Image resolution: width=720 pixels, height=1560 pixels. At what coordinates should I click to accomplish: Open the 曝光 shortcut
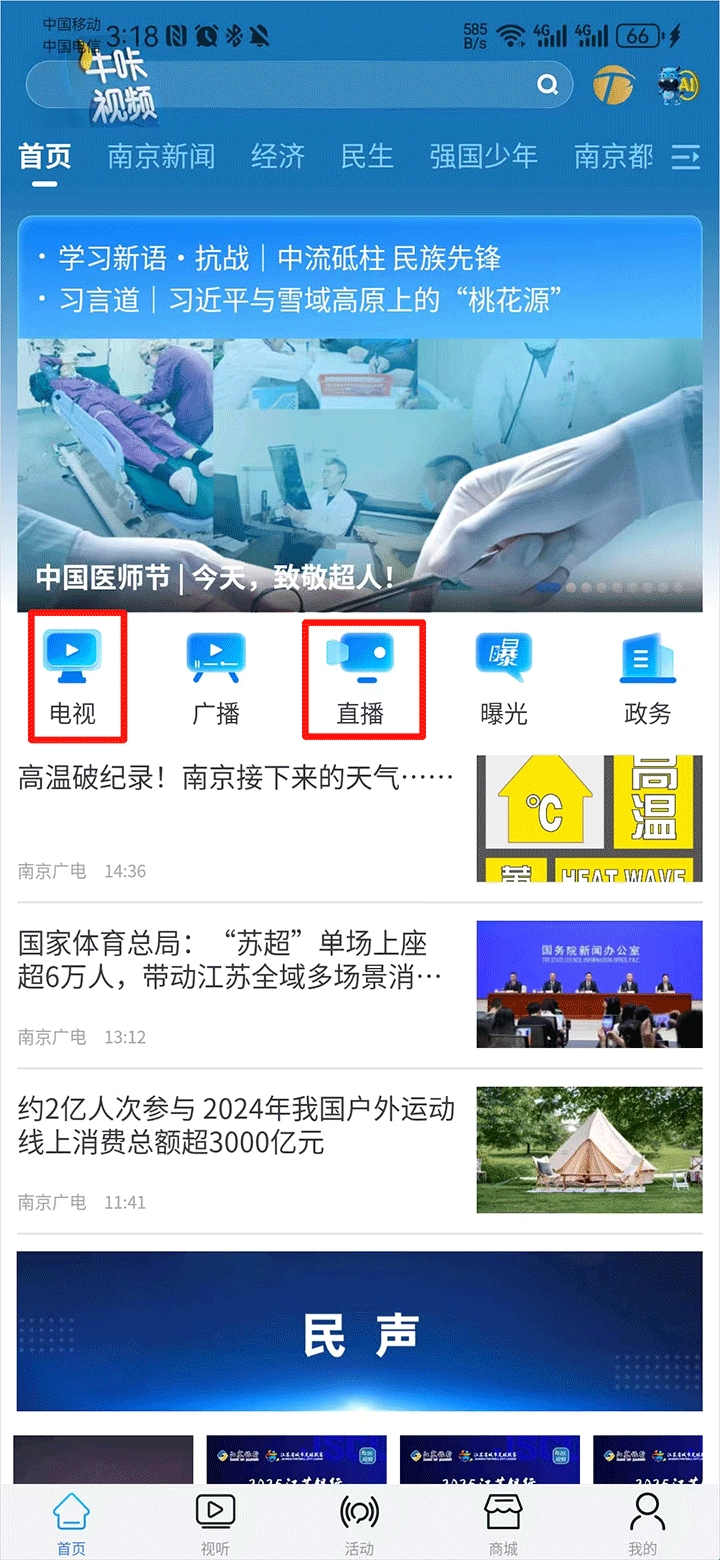(x=504, y=677)
